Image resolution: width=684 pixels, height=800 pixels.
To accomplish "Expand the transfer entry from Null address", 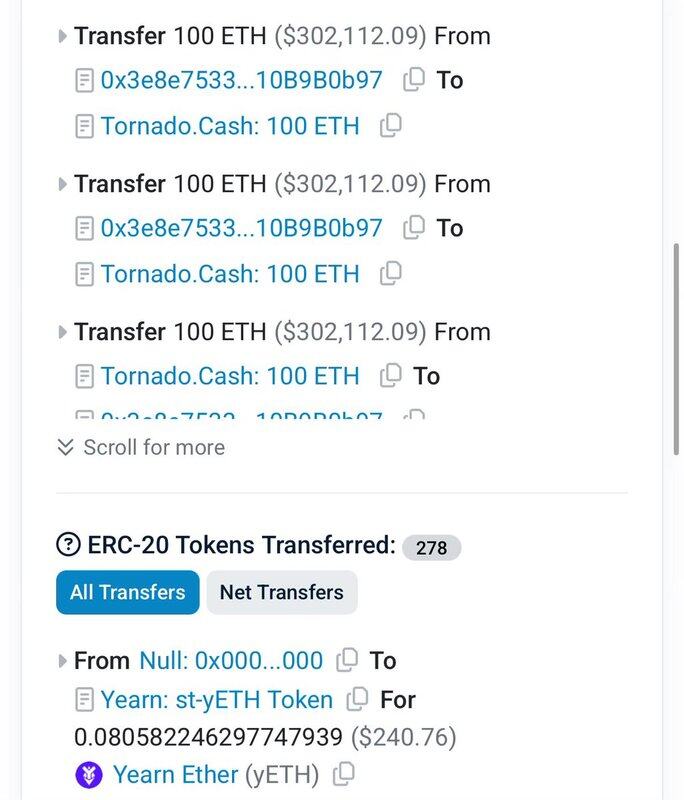I will (63, 661).
